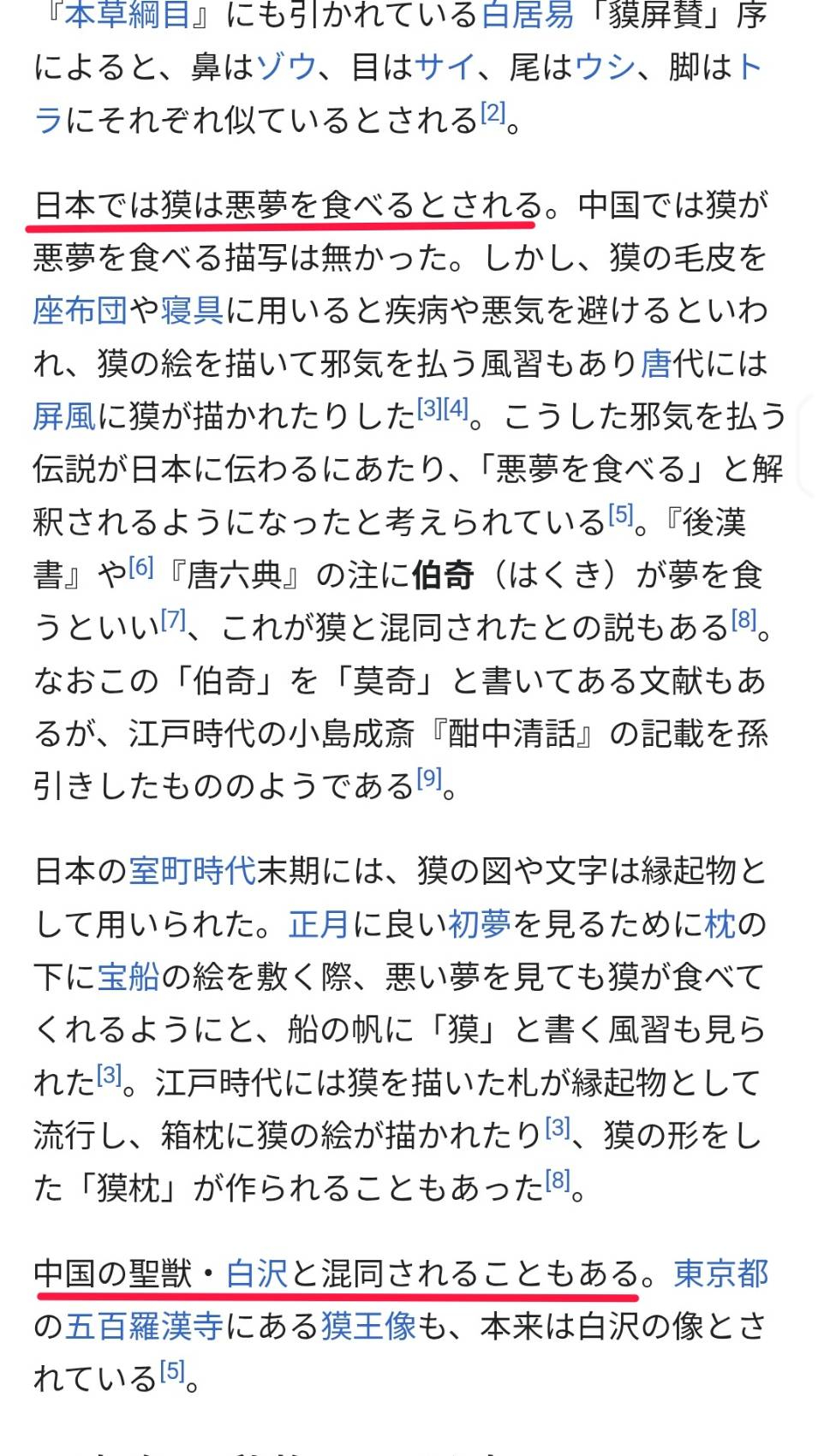Open the 本草綱目 link
This screenshot has height=1456, width=824.
point(128,15)
